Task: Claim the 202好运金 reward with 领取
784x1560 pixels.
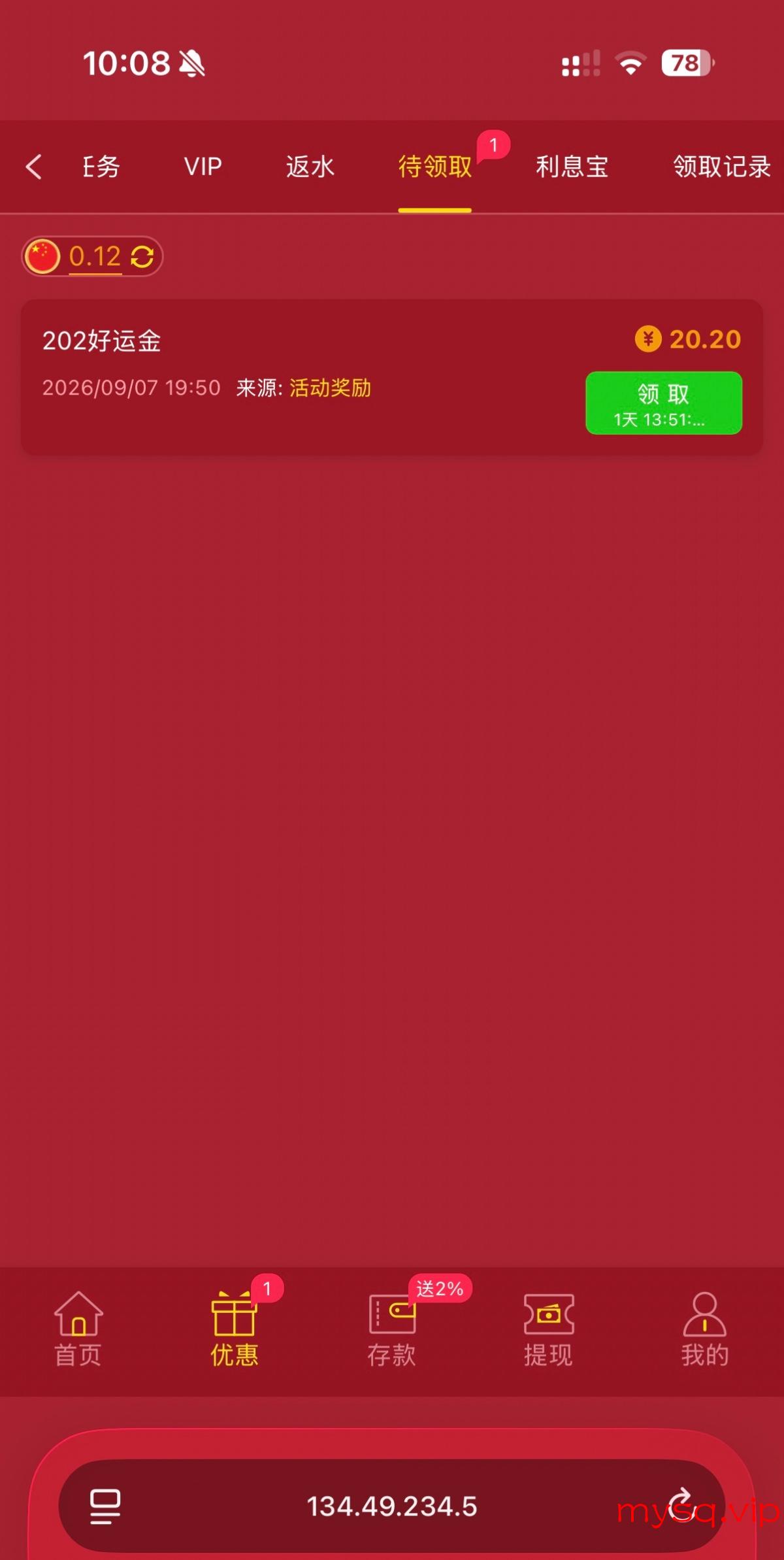Action: [x=664, y=403]
